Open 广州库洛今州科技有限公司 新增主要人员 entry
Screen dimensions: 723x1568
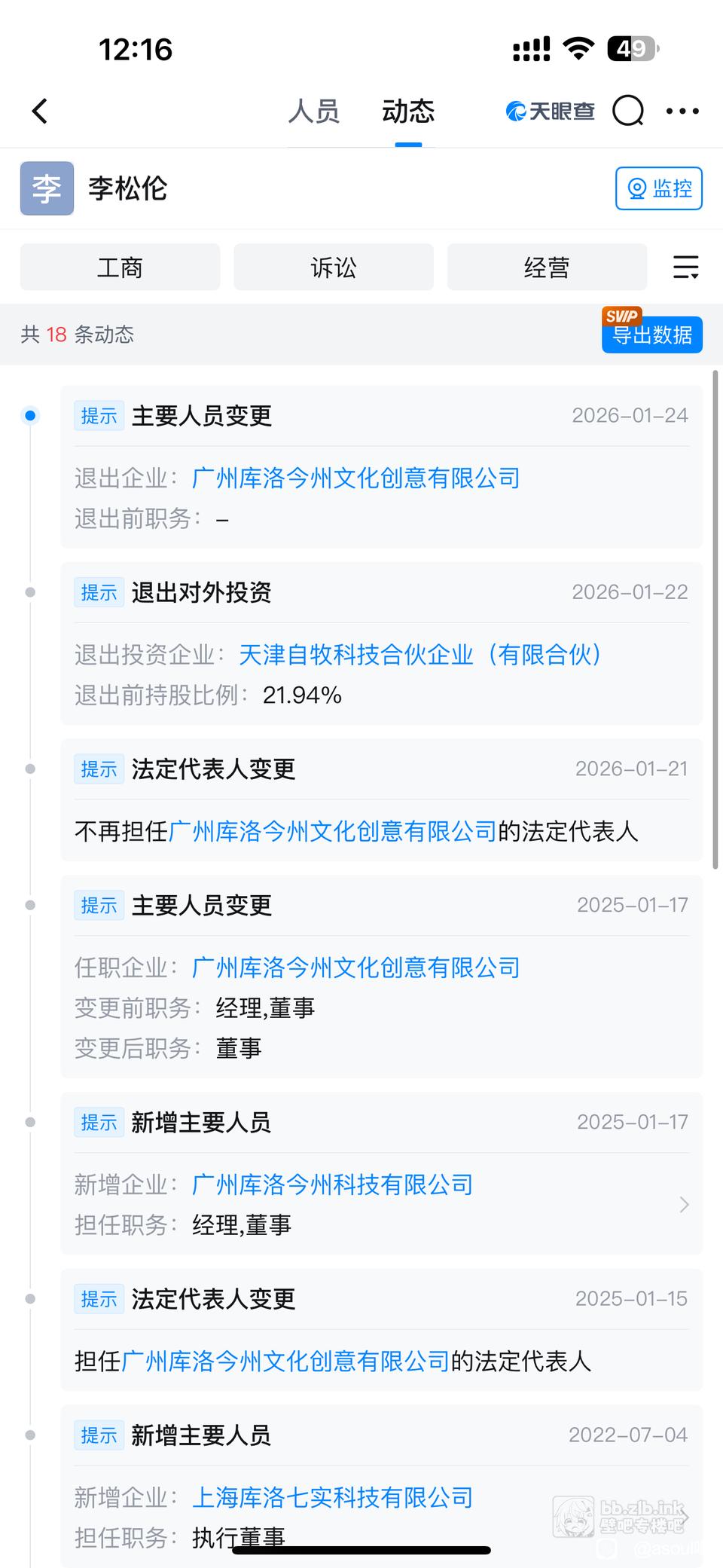[333, 1185]
